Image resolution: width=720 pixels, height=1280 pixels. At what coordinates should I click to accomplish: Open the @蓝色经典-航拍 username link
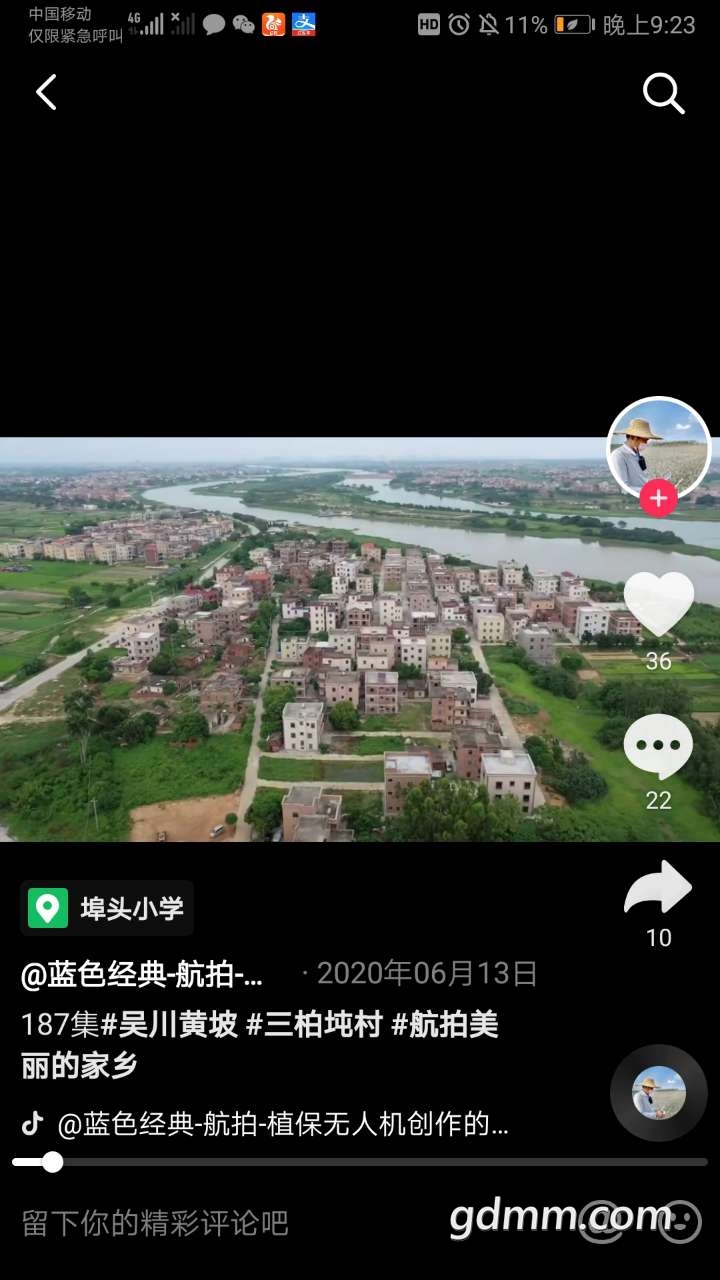[142, 974]
